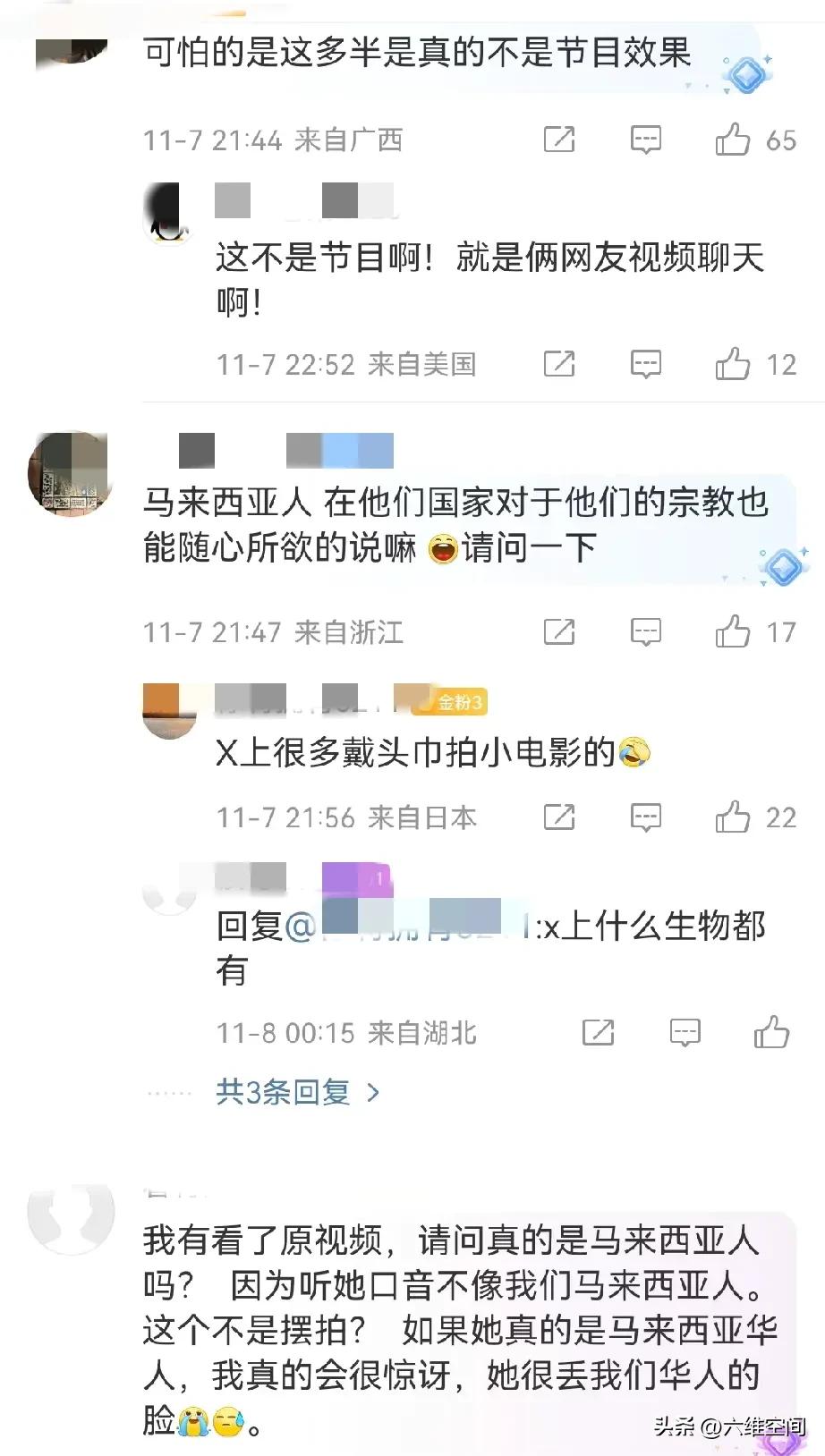
Task: Like the comment from 广西
Action: click(x=732, y=140)
